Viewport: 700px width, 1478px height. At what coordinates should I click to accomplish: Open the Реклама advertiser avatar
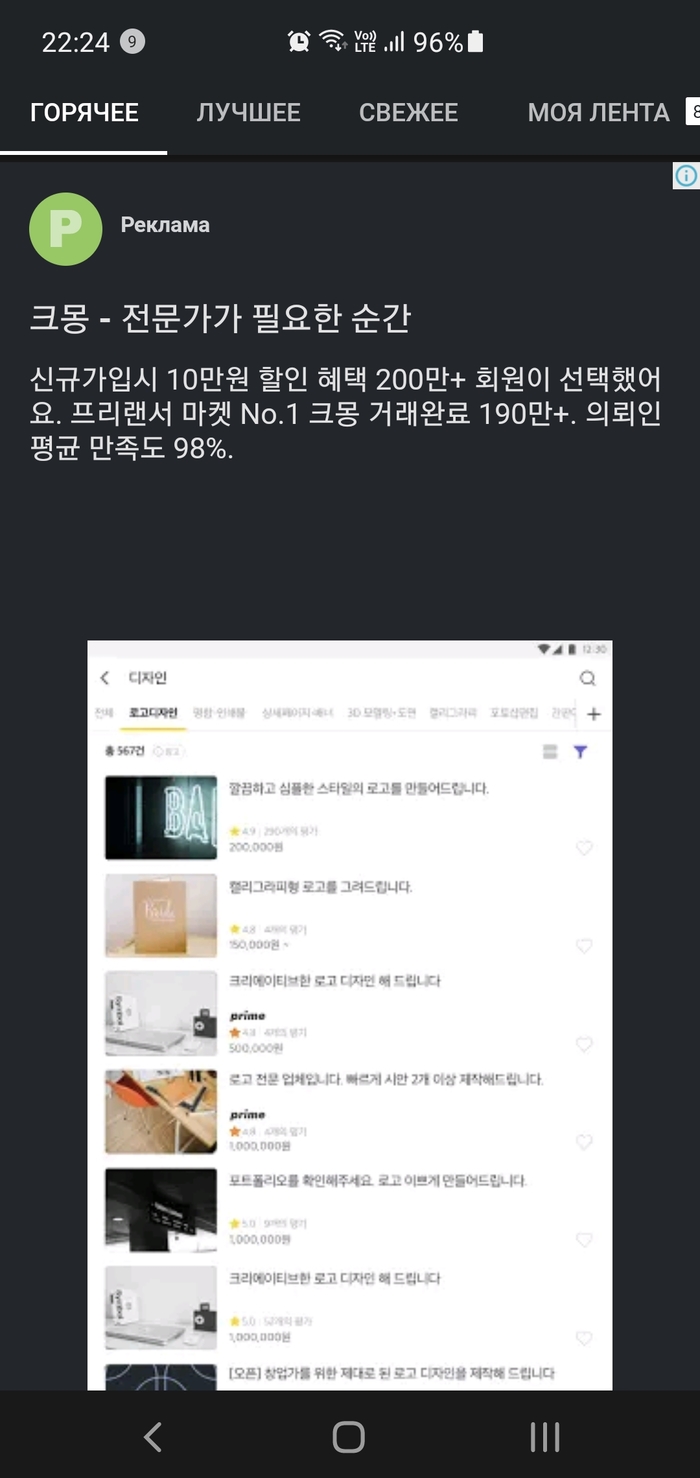(x=66, y=229)
